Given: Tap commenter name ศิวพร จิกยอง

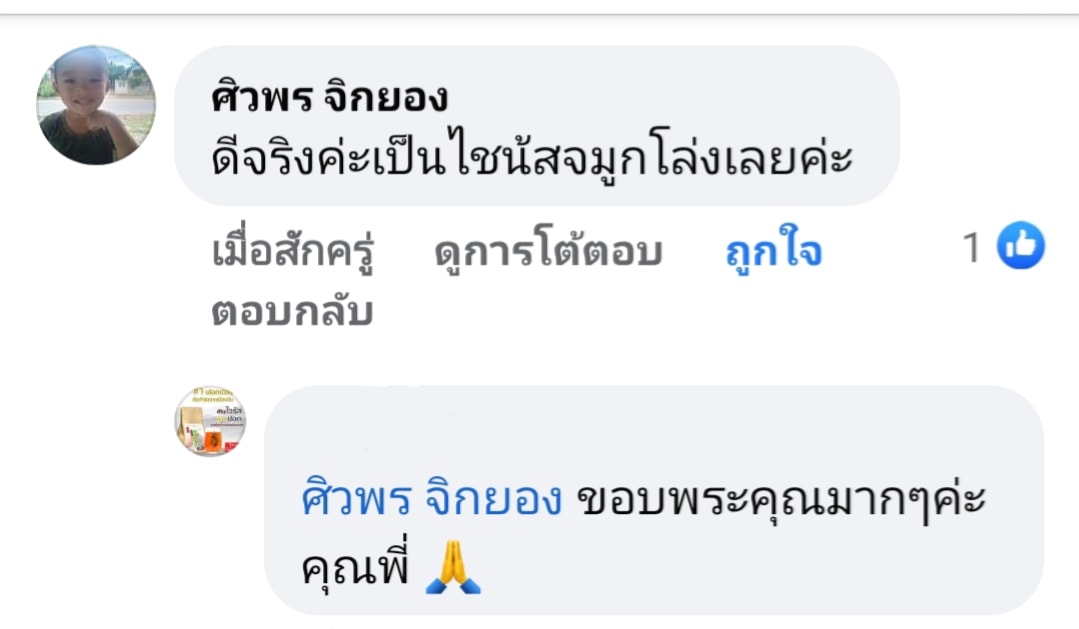Looking at the screenshot, I should [x=330, y=99].
